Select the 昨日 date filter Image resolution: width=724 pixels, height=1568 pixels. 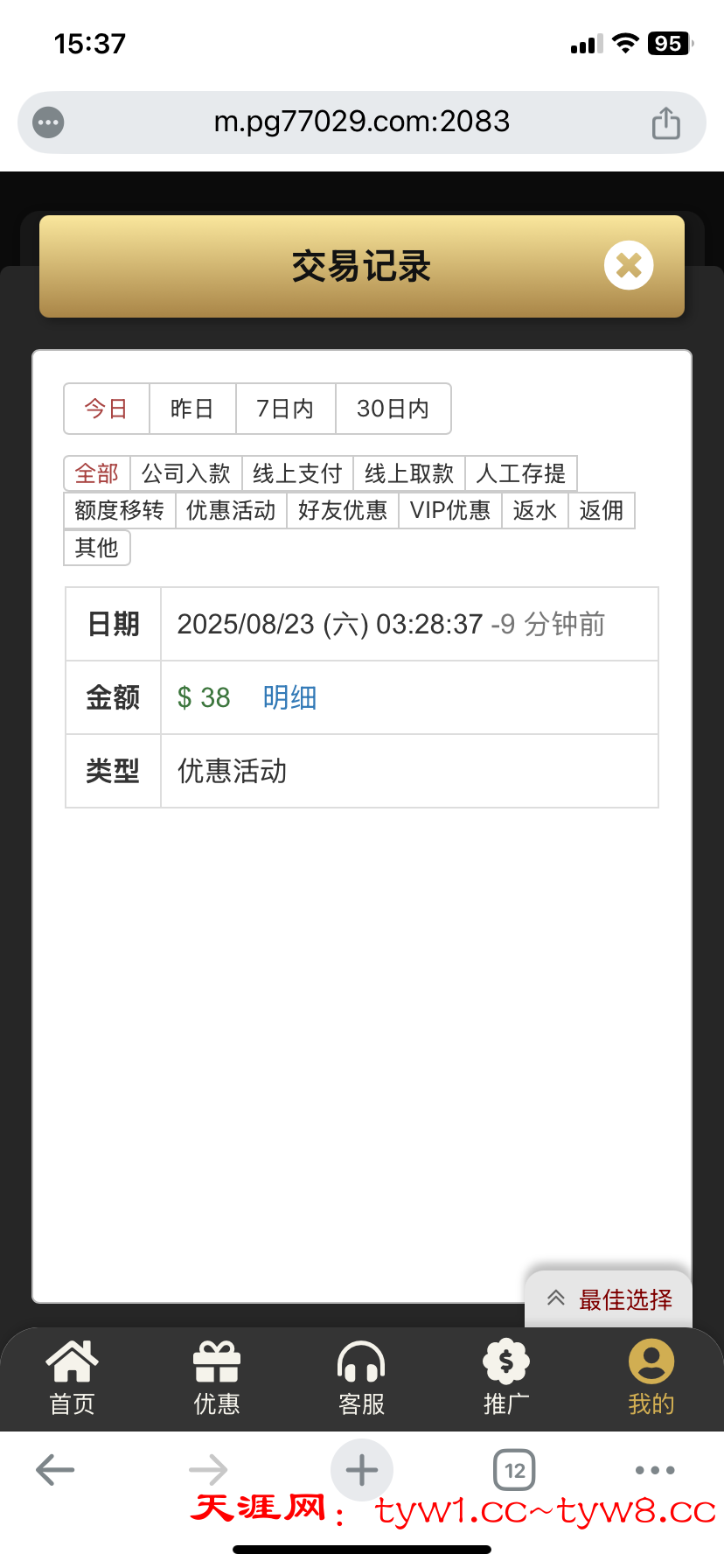(x=192, y=409)
